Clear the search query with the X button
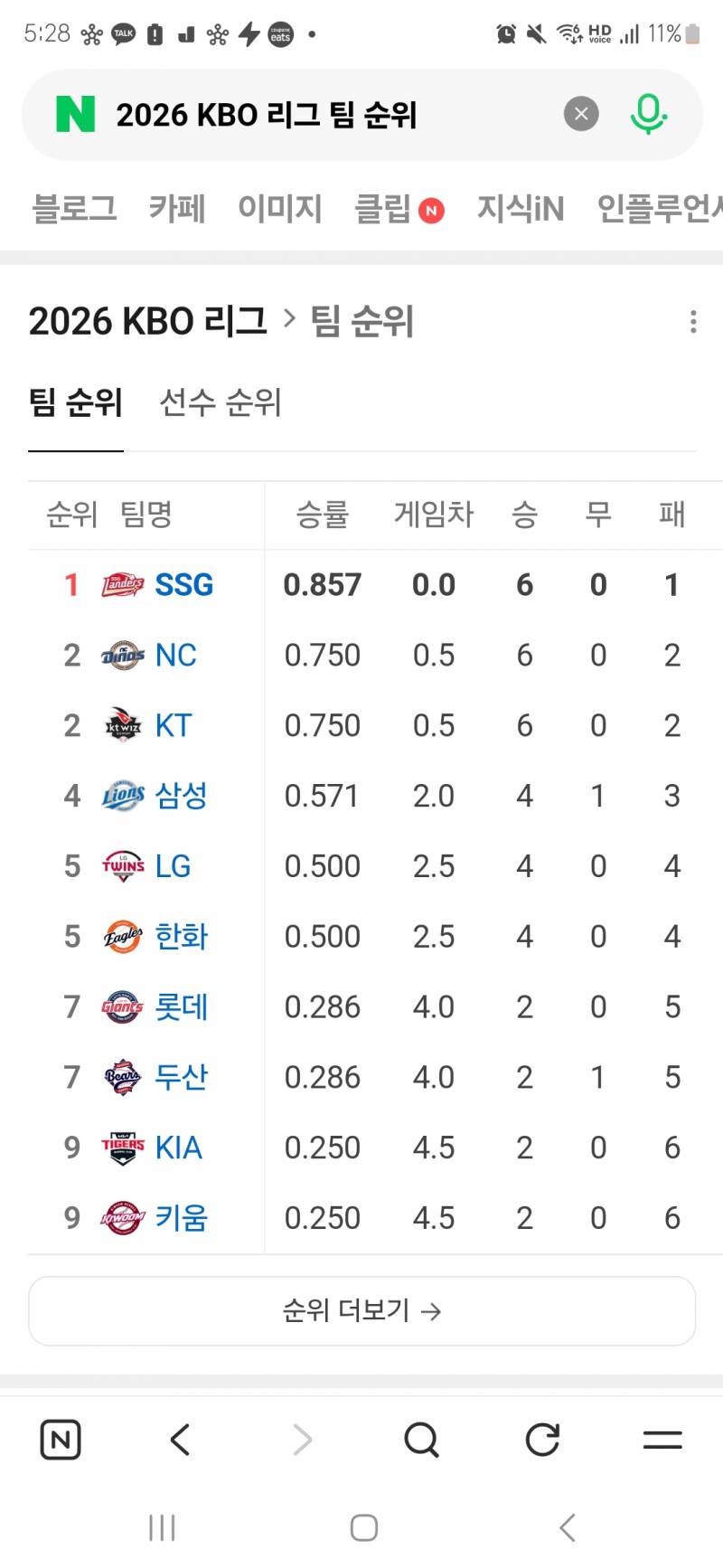723x1568 pixels. click(581, 113)
